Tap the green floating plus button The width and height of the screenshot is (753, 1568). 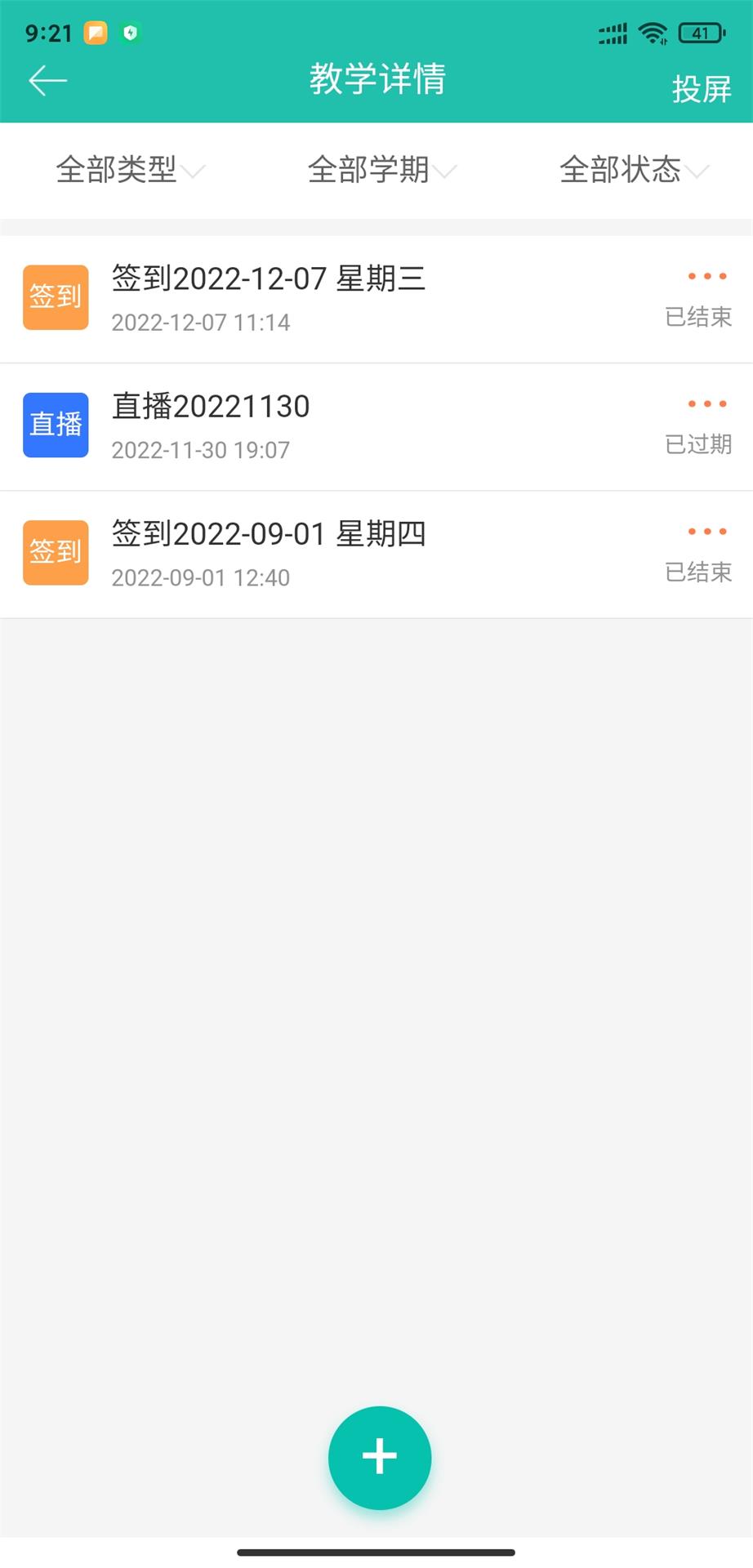379,1458
